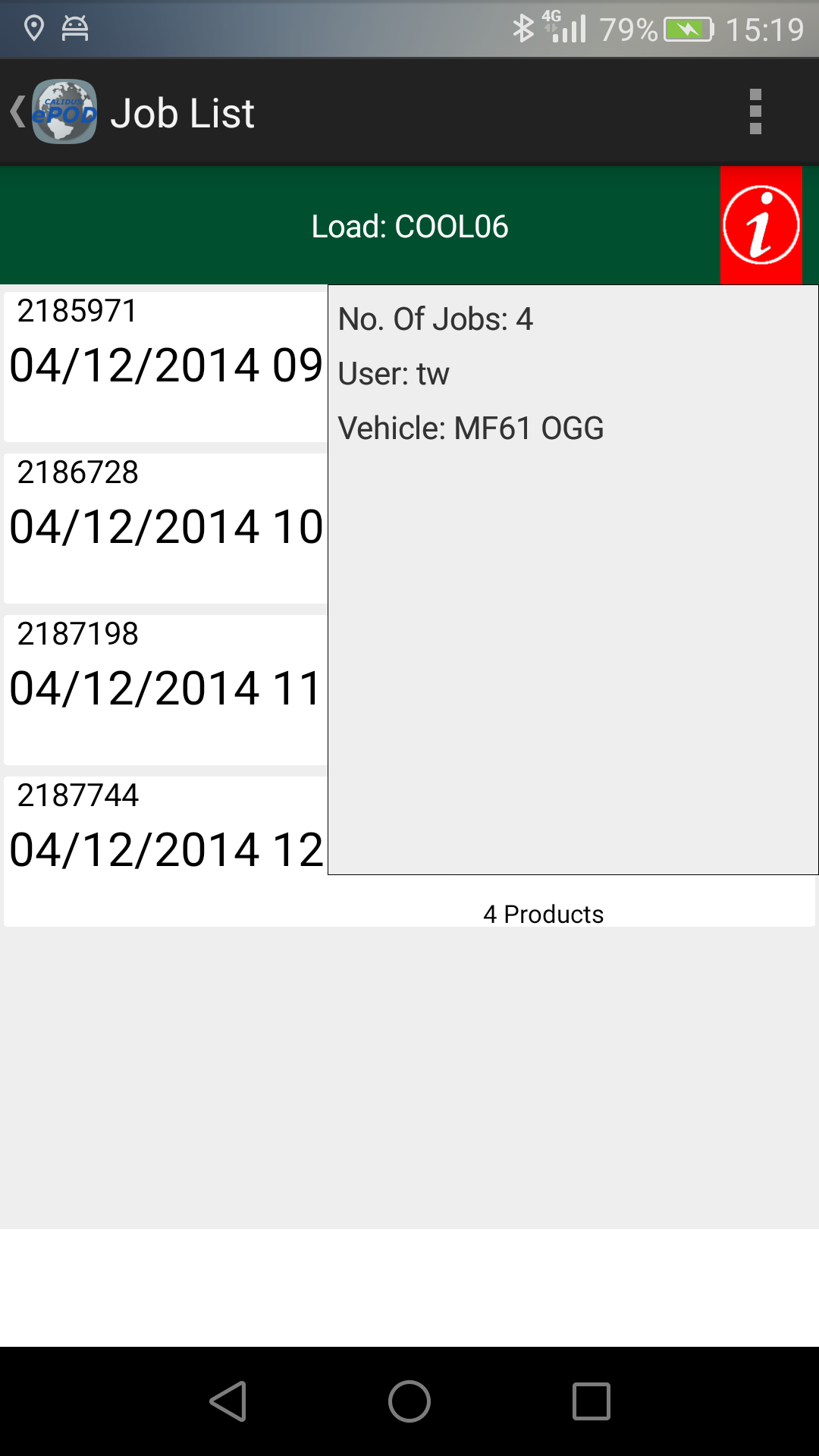Tap the system back button
This screenshot has width=819, height=1456.
pyautogui.click(x=228, y=1401)
